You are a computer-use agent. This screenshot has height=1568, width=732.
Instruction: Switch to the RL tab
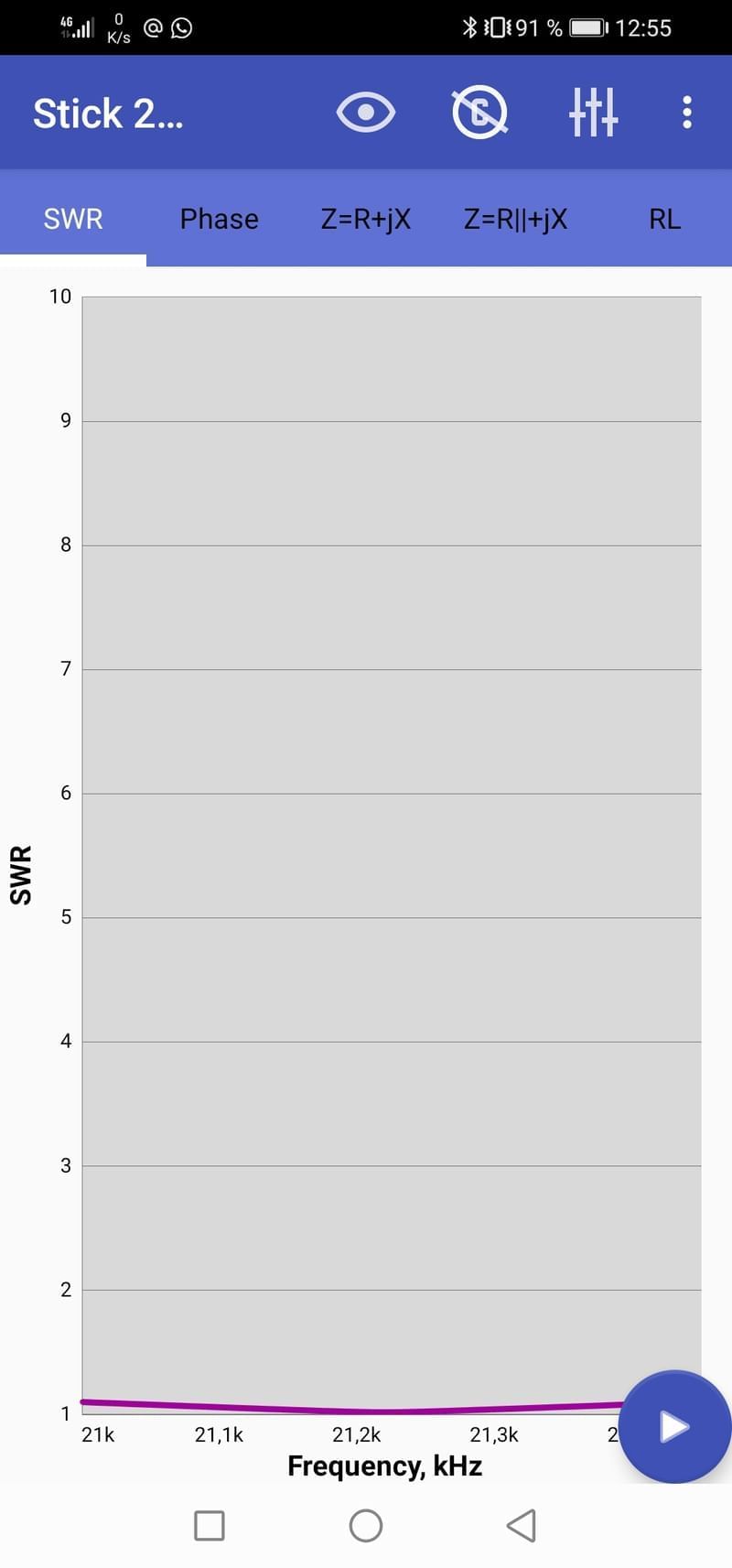click(664, 219)
